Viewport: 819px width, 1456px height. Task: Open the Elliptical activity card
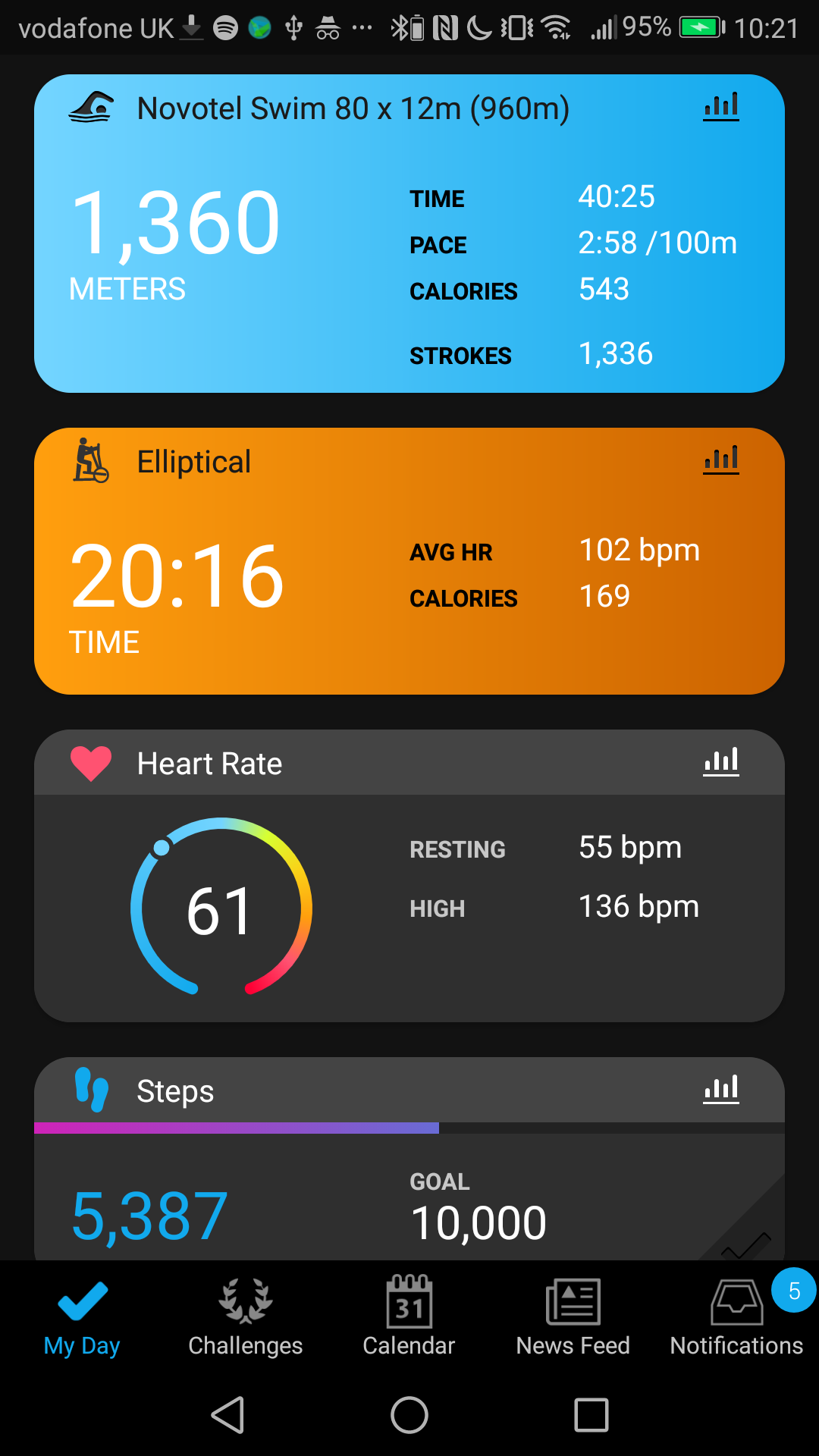pyautogui.click(x=409, y=561)
